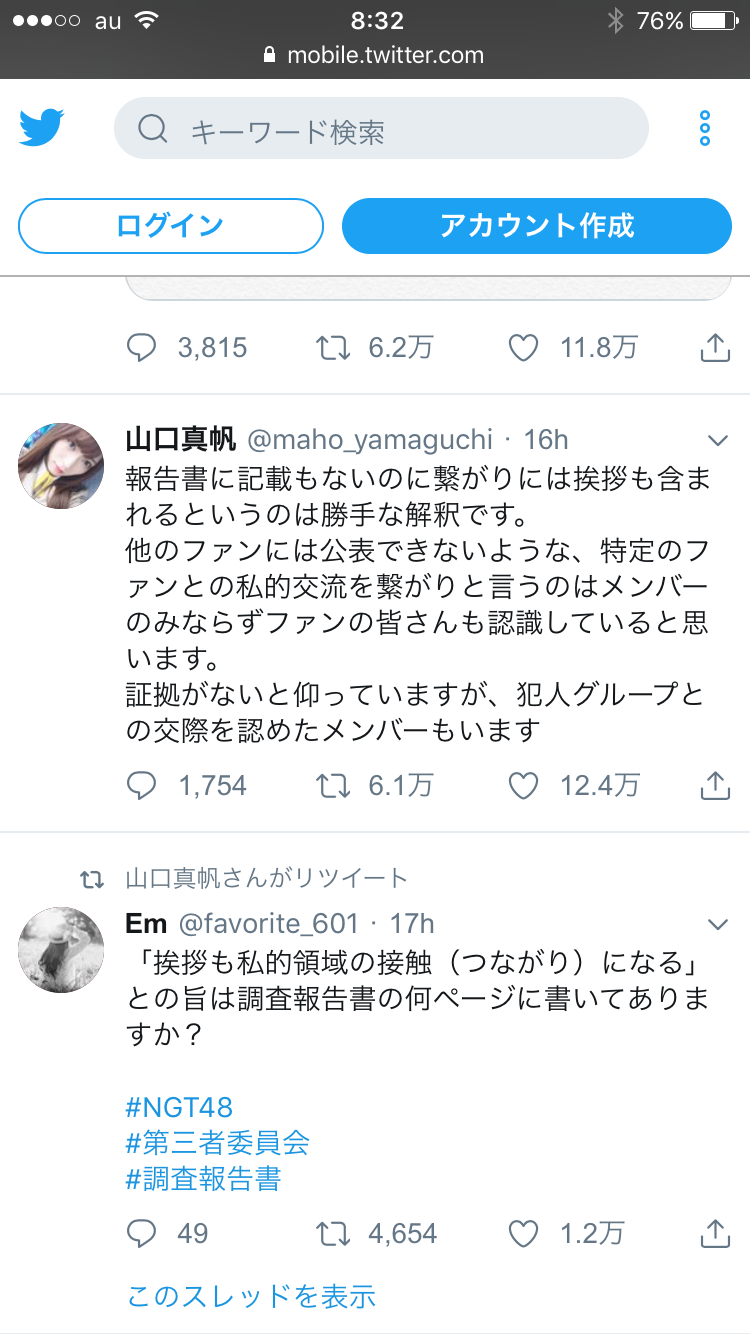
Task: Open Em's profile avatar
Action: click(x=61, y=950)
